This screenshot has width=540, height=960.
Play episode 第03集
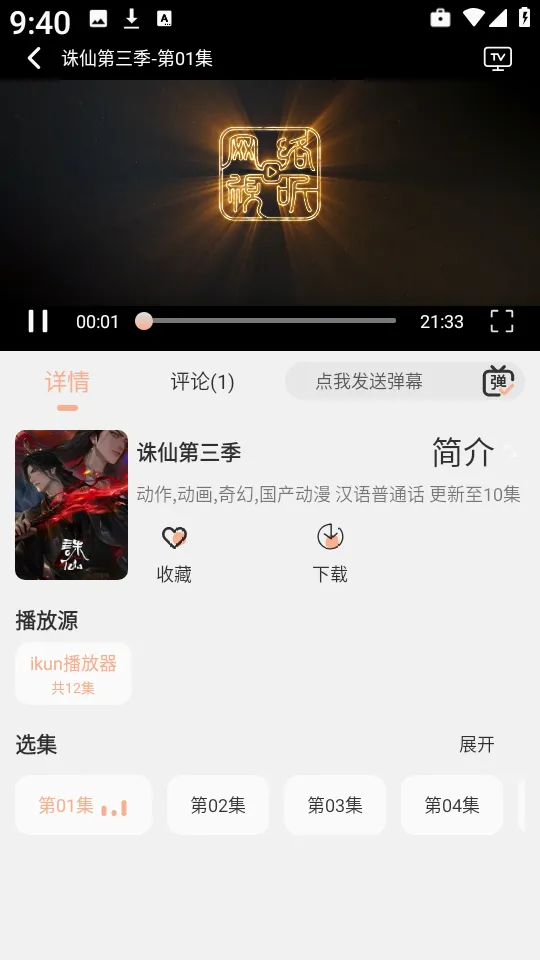[335, 805]
